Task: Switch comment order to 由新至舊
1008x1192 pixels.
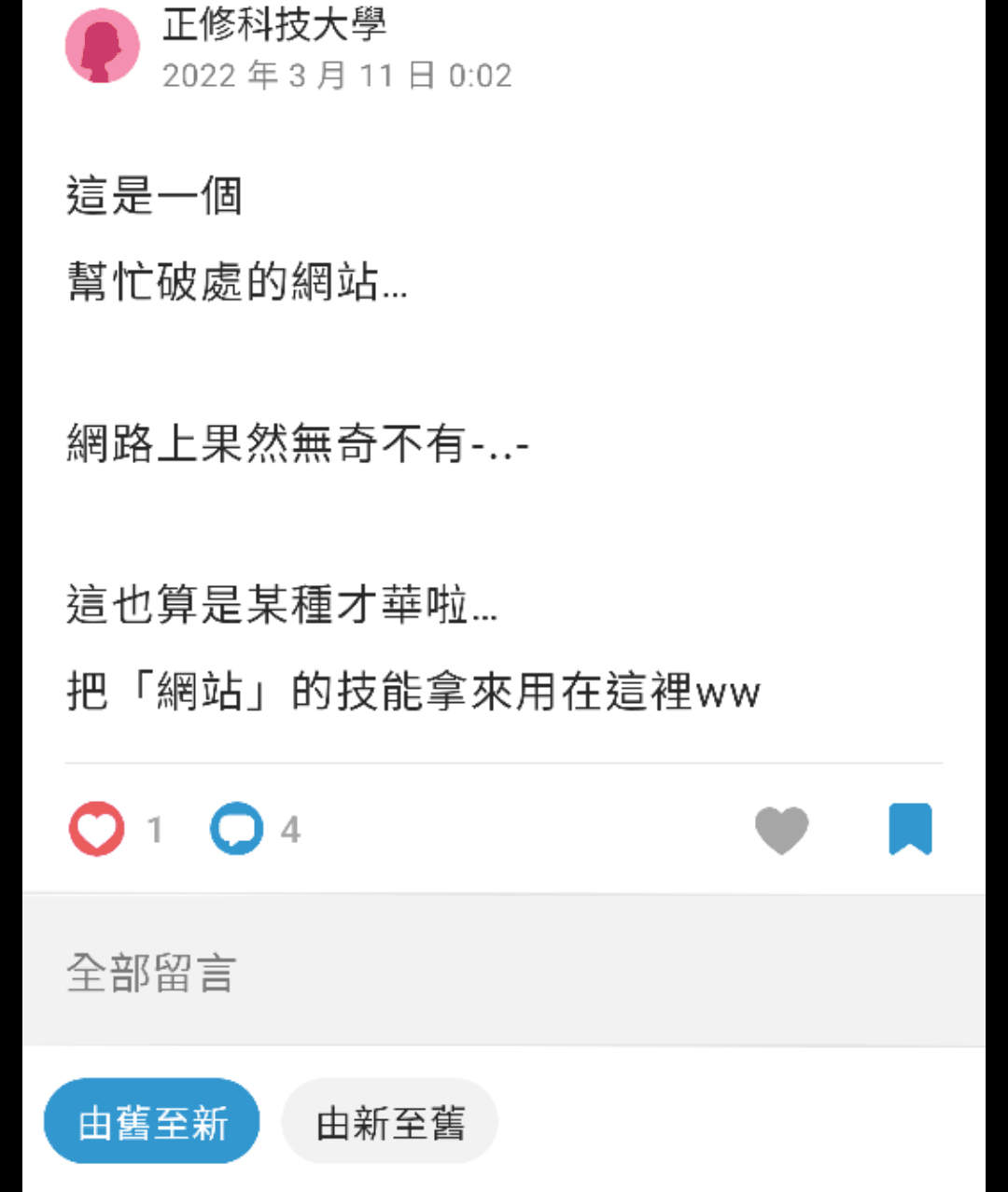Action: (x=390, y=1122)
